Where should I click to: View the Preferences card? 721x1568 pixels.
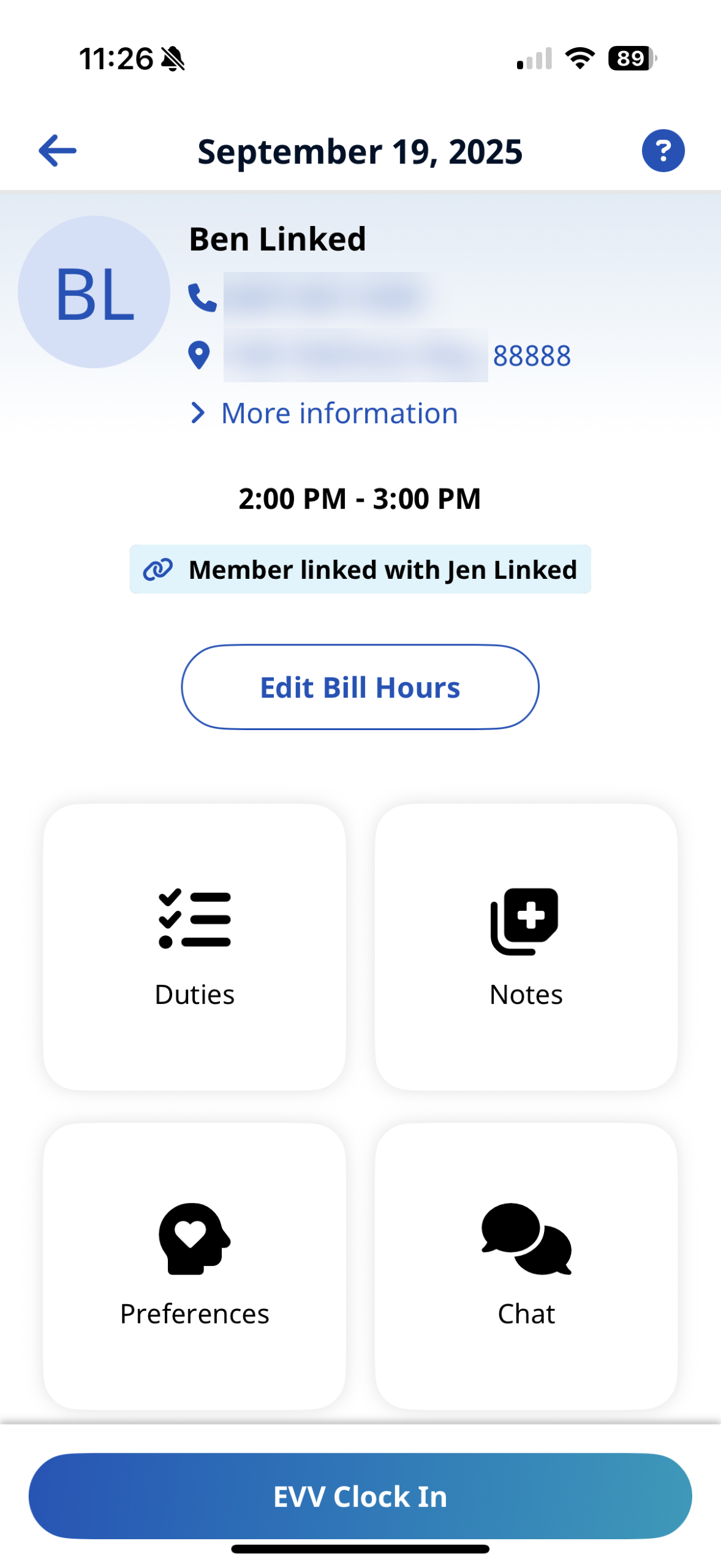[x=195, y=1265]
